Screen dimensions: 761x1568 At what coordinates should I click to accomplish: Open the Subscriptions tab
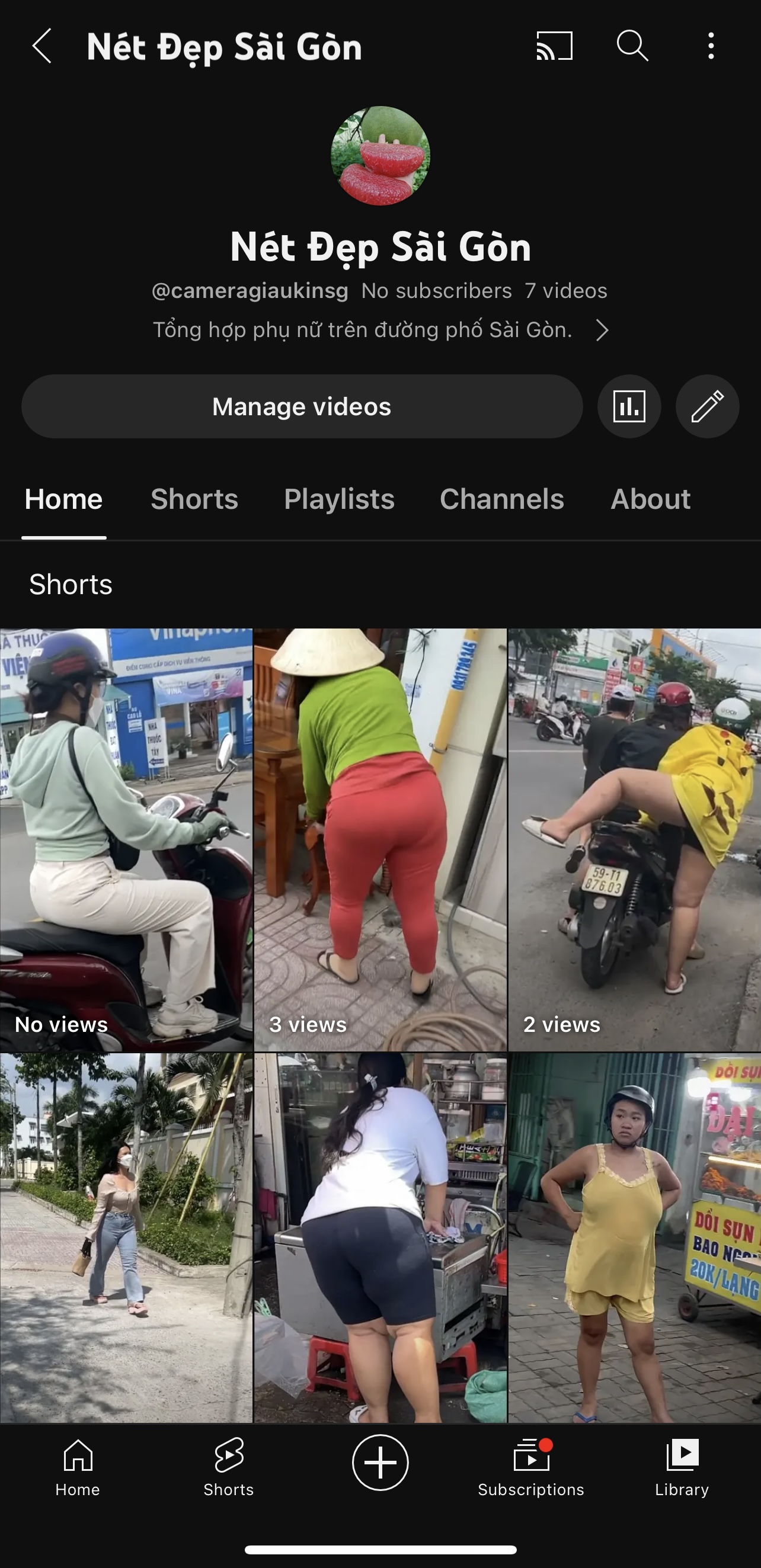(x=531, y=1467)
